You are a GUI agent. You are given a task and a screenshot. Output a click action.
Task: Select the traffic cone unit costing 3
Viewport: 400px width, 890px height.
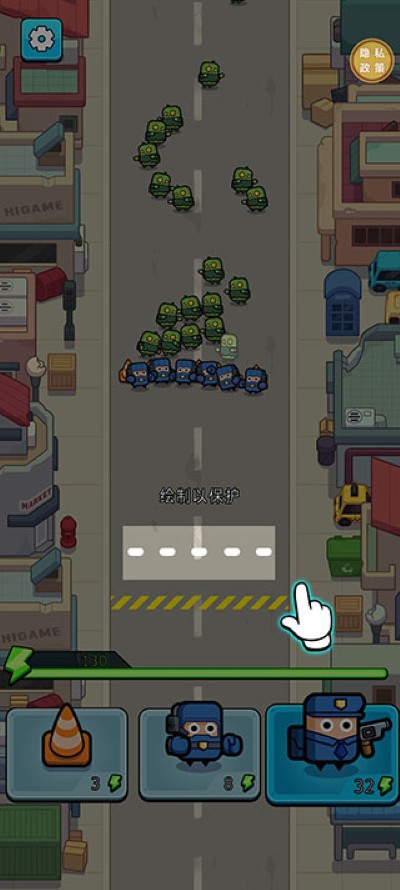point(67,753)
